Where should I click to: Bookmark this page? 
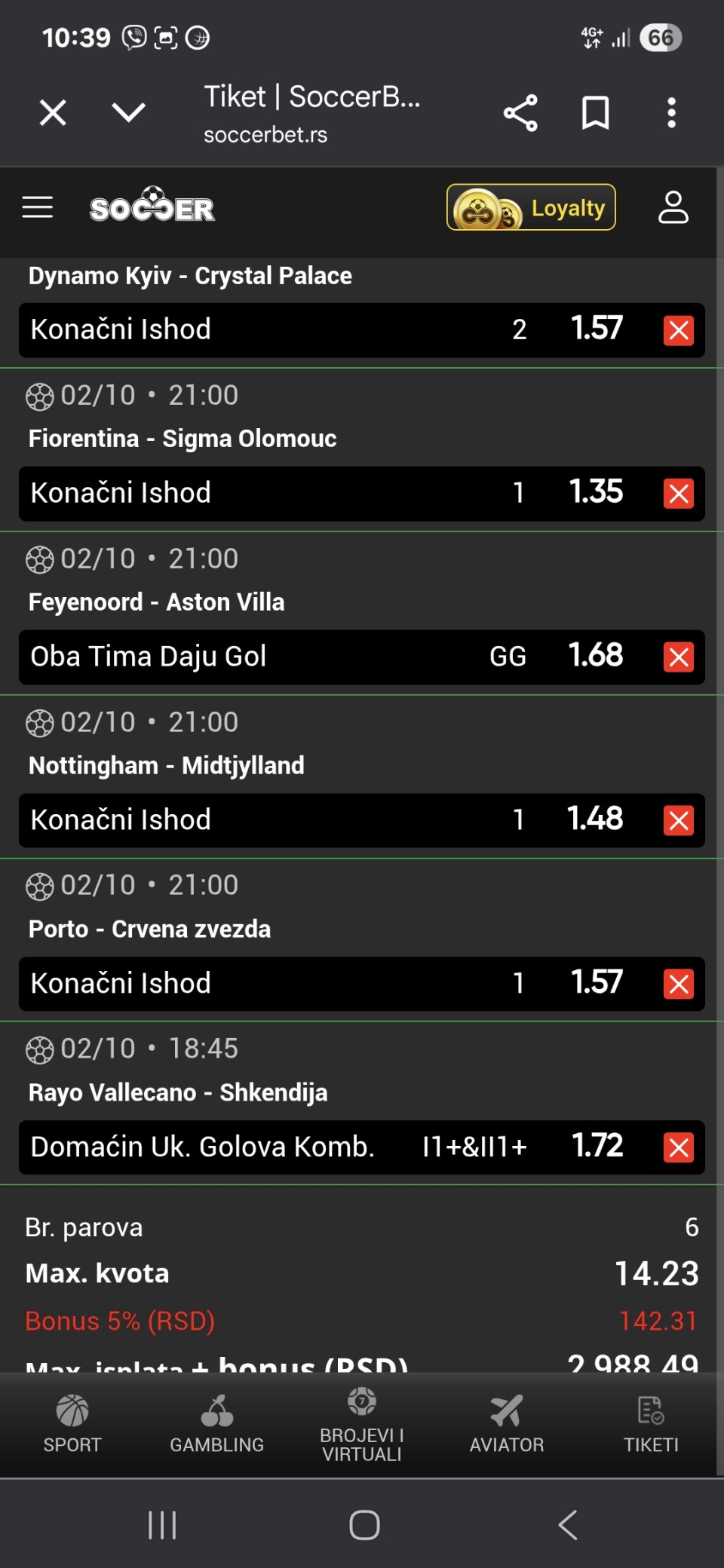point(595,113)
